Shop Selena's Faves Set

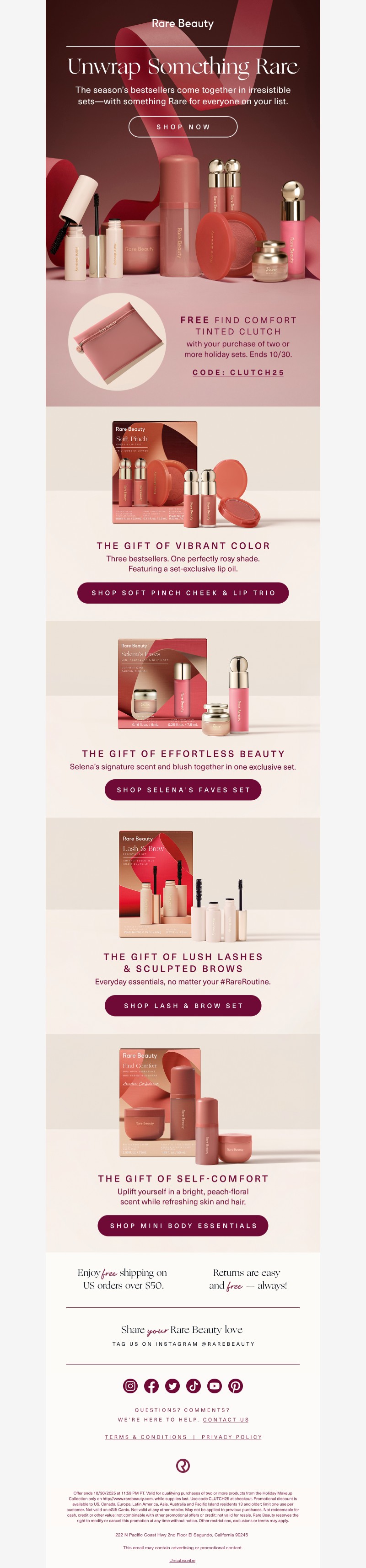pyautogui.click(x=183, y=789)
